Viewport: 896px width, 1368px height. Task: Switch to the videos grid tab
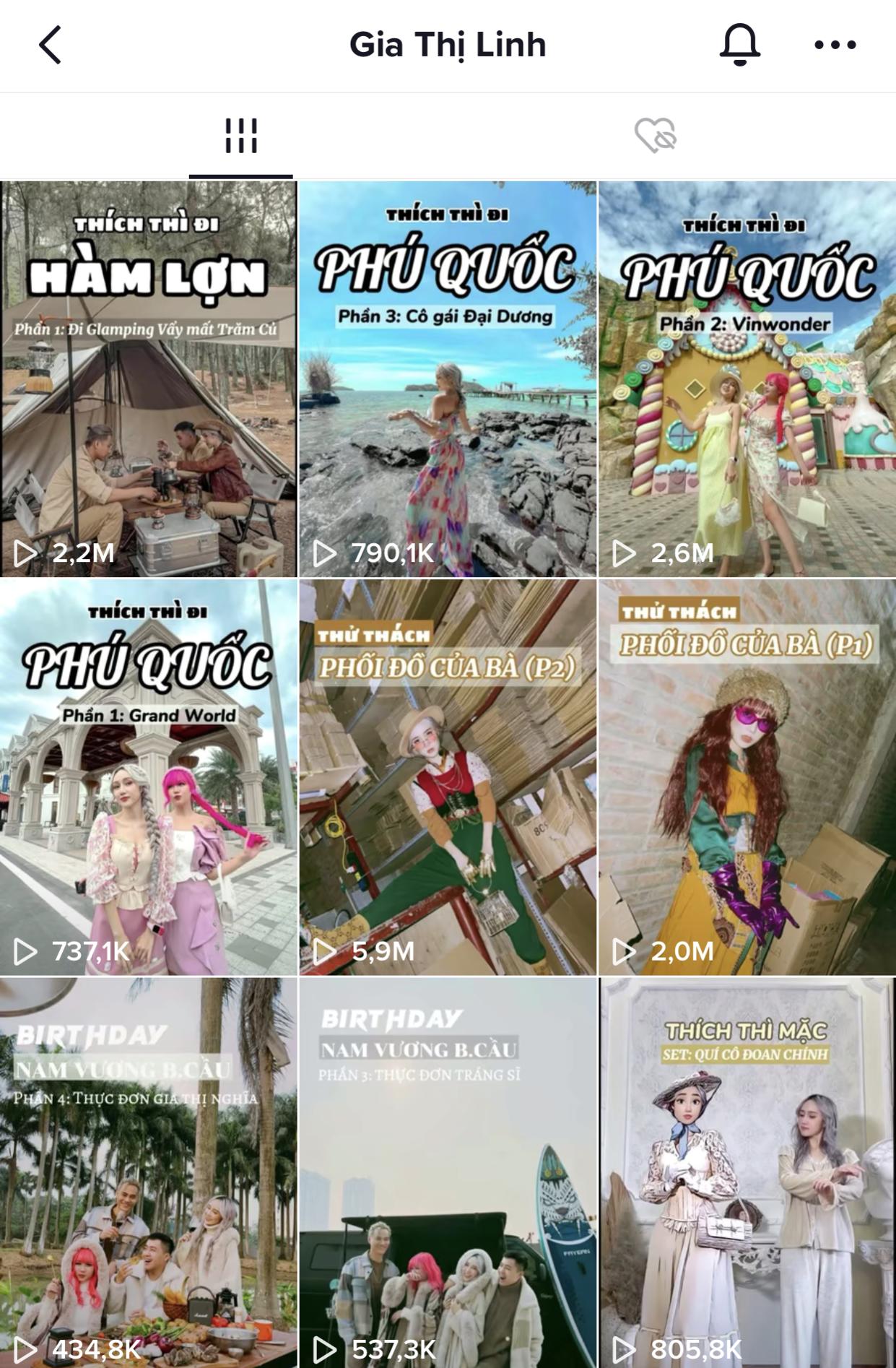(x=241, y=136)
